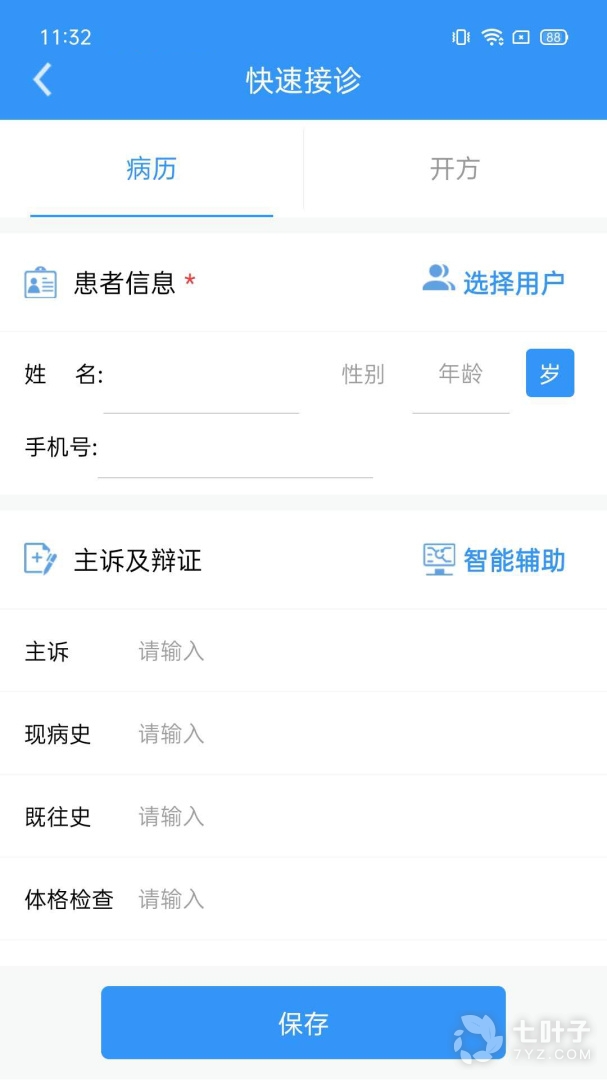Open 智能辅助 assistant
This screenshot has width=607, height=1080.
(494, 560)
